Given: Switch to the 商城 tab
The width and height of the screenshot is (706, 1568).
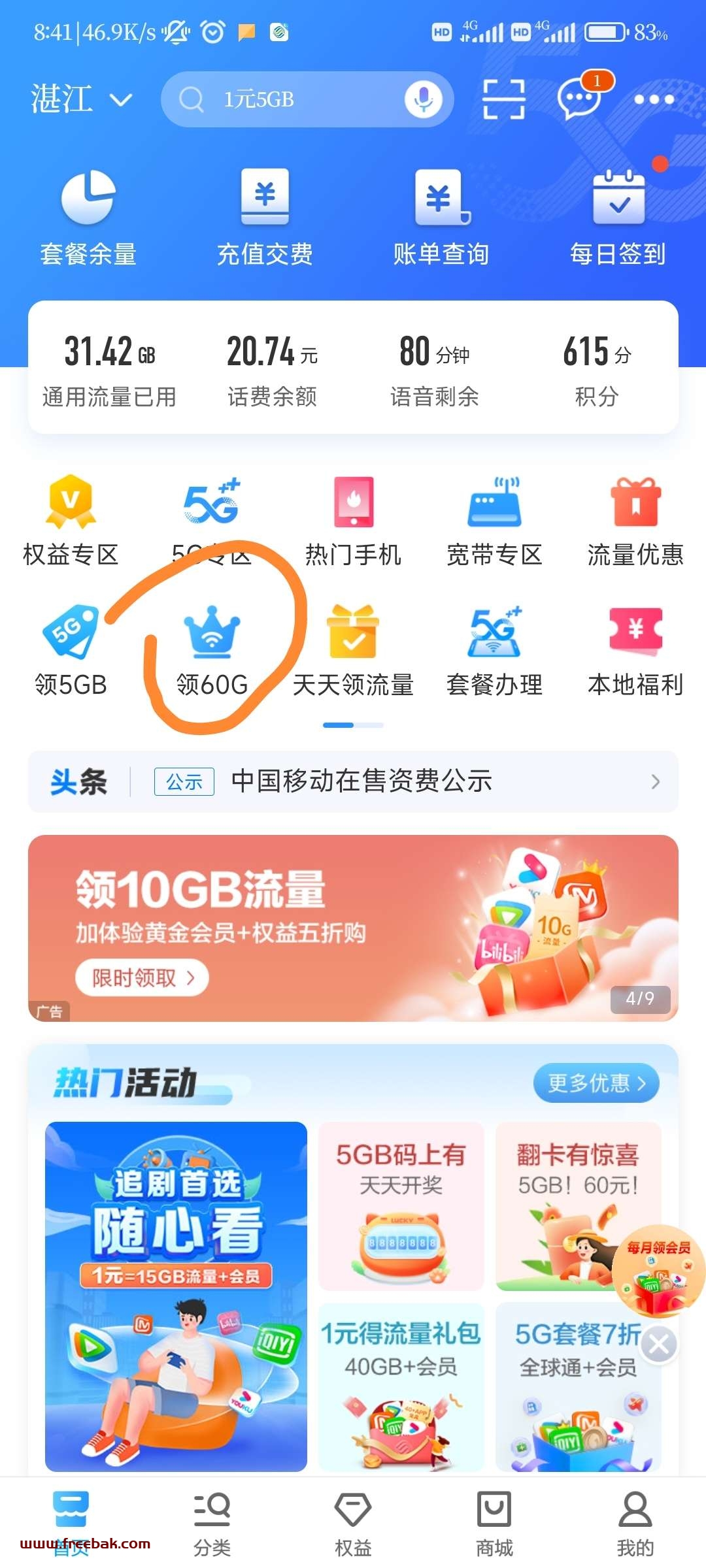Looking at the screenshot, I should tap(494, 1522).
